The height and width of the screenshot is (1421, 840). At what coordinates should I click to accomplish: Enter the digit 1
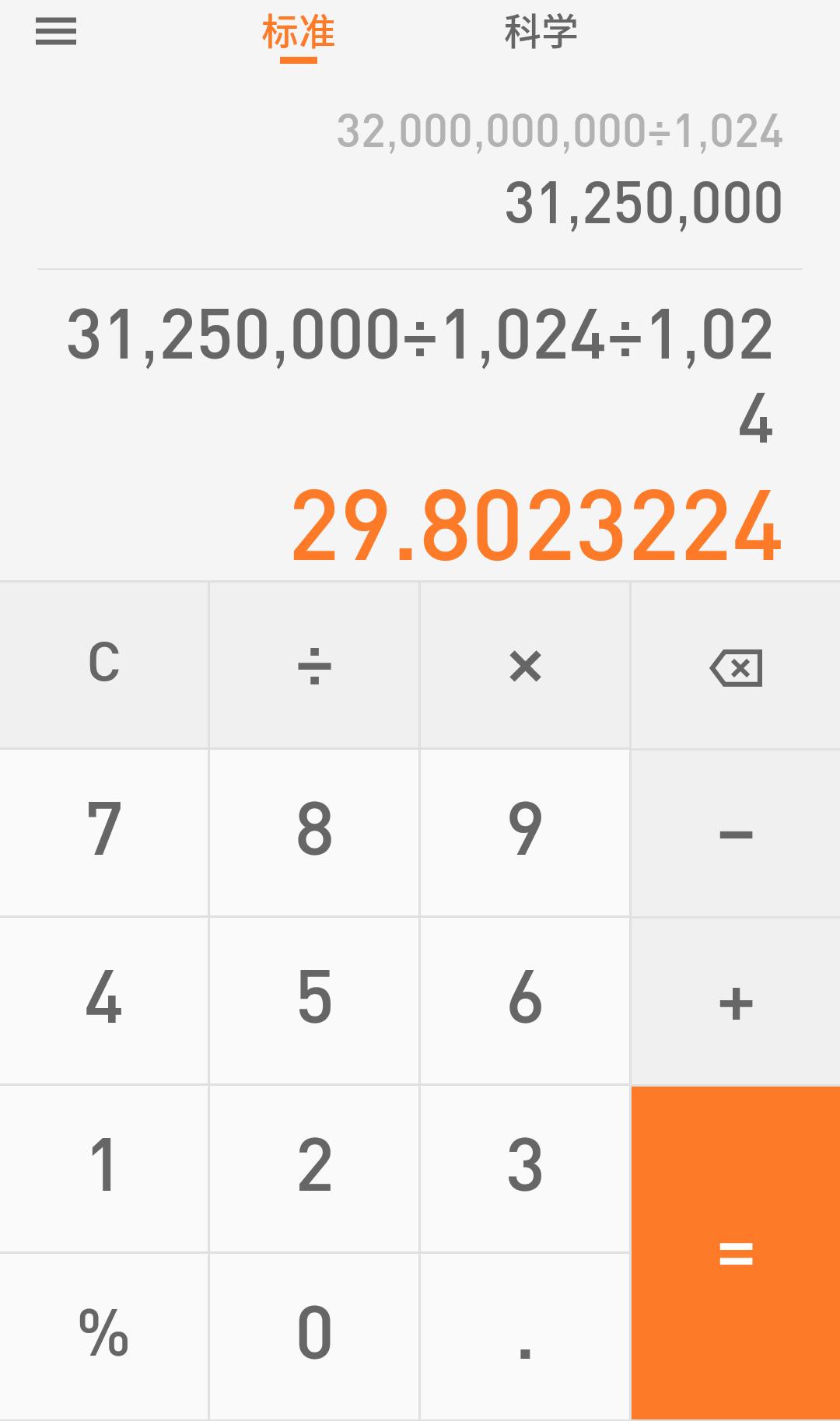104,1167
